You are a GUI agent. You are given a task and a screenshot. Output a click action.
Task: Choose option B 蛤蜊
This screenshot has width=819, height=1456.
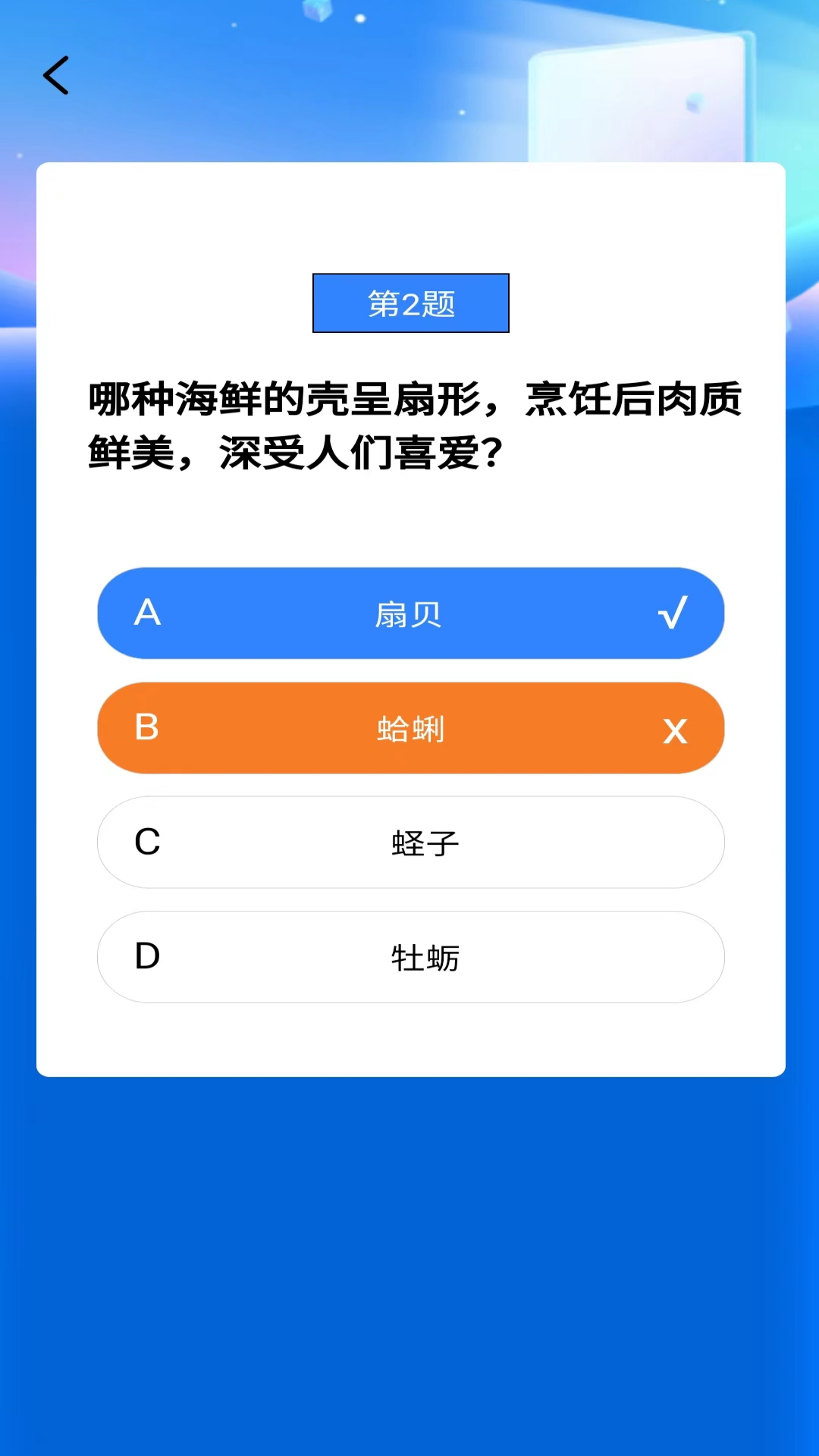point(410,728)
